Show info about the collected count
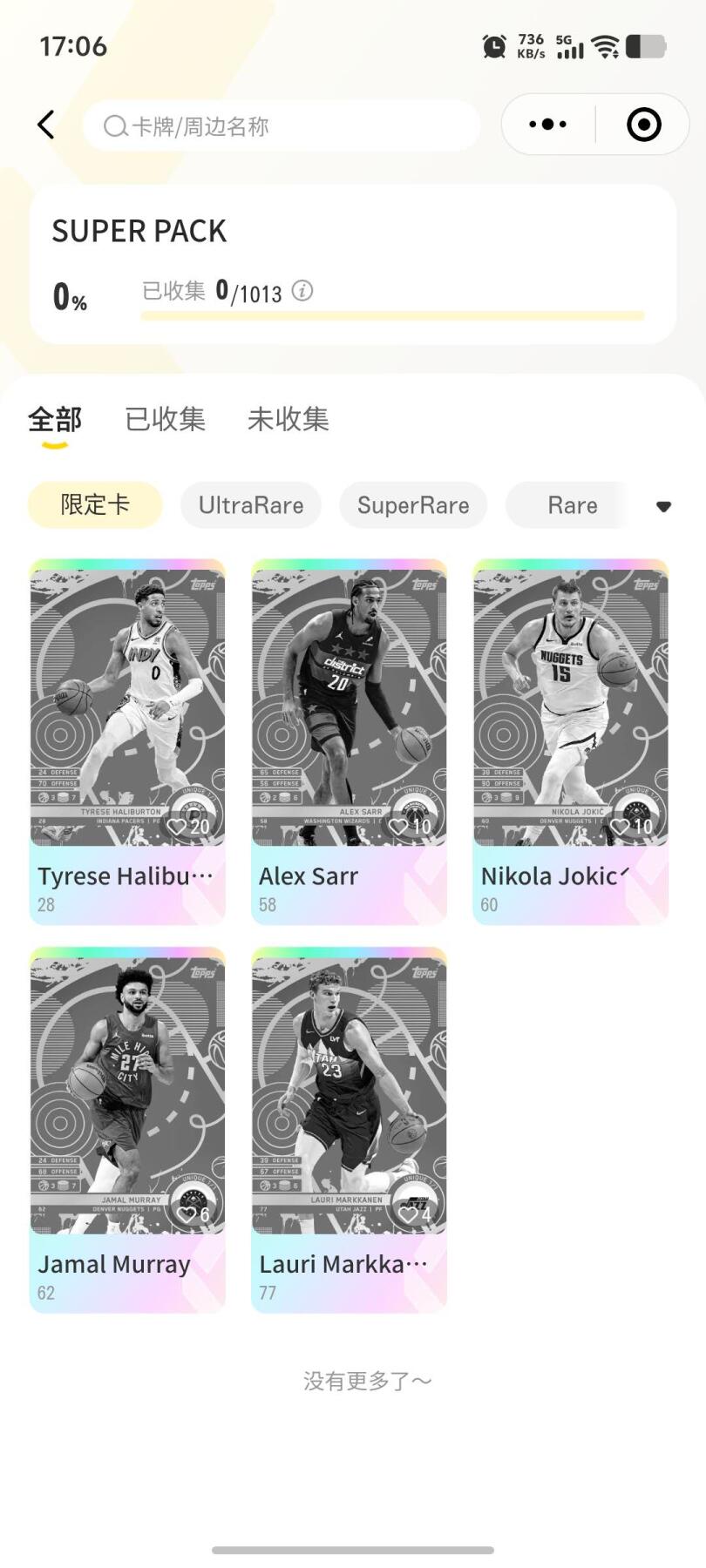 coord(302,291)
